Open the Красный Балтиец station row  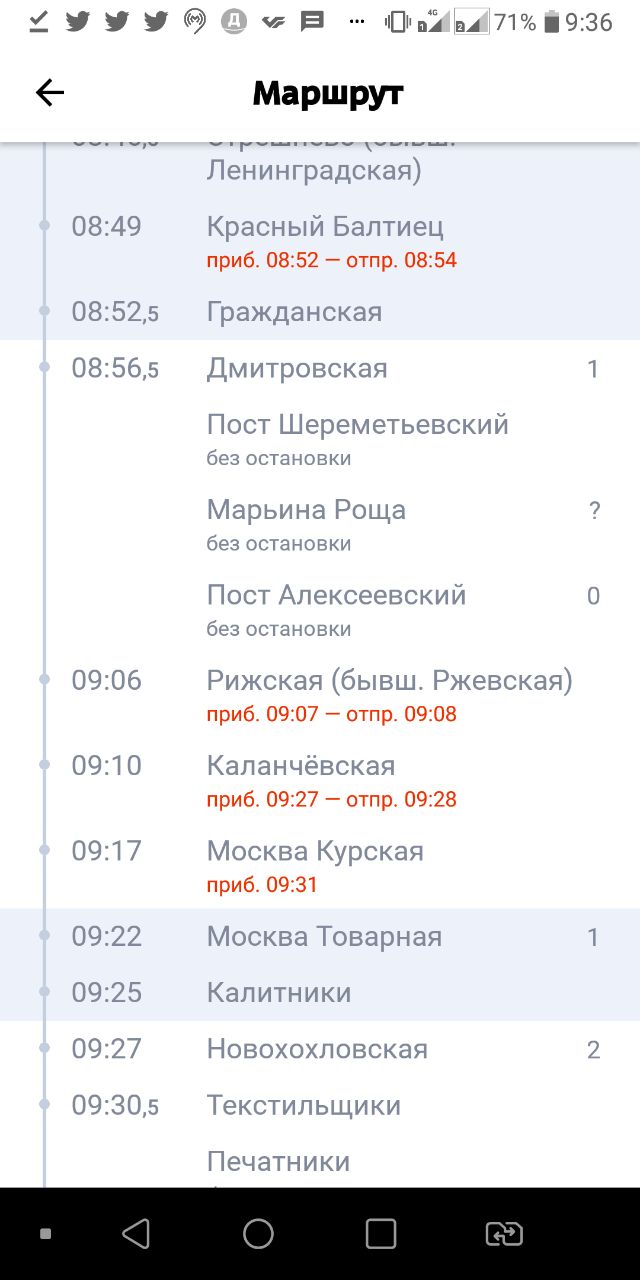click(320, 241)
